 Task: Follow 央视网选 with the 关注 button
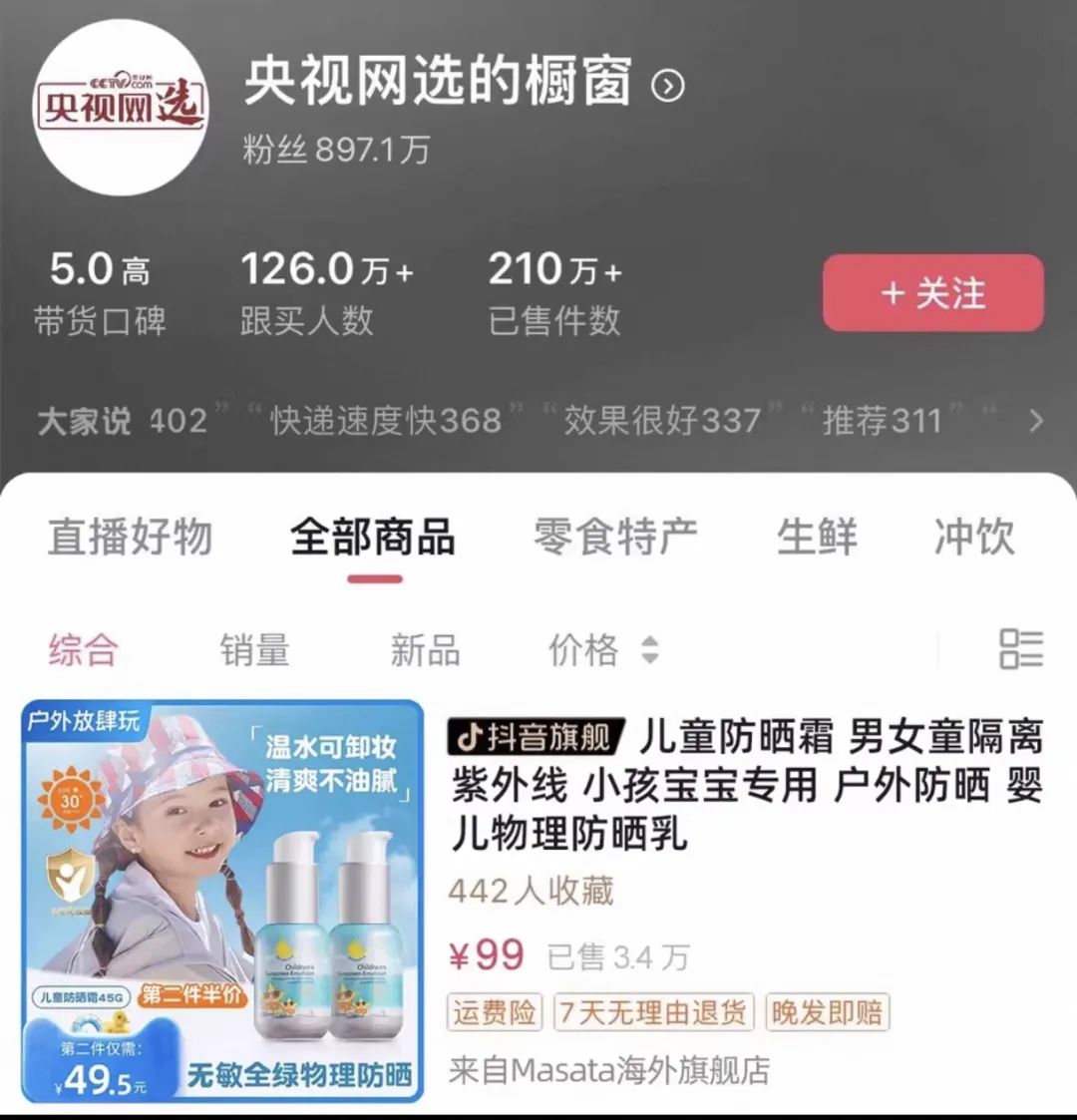pyautogui.click(x=932, y=293)
